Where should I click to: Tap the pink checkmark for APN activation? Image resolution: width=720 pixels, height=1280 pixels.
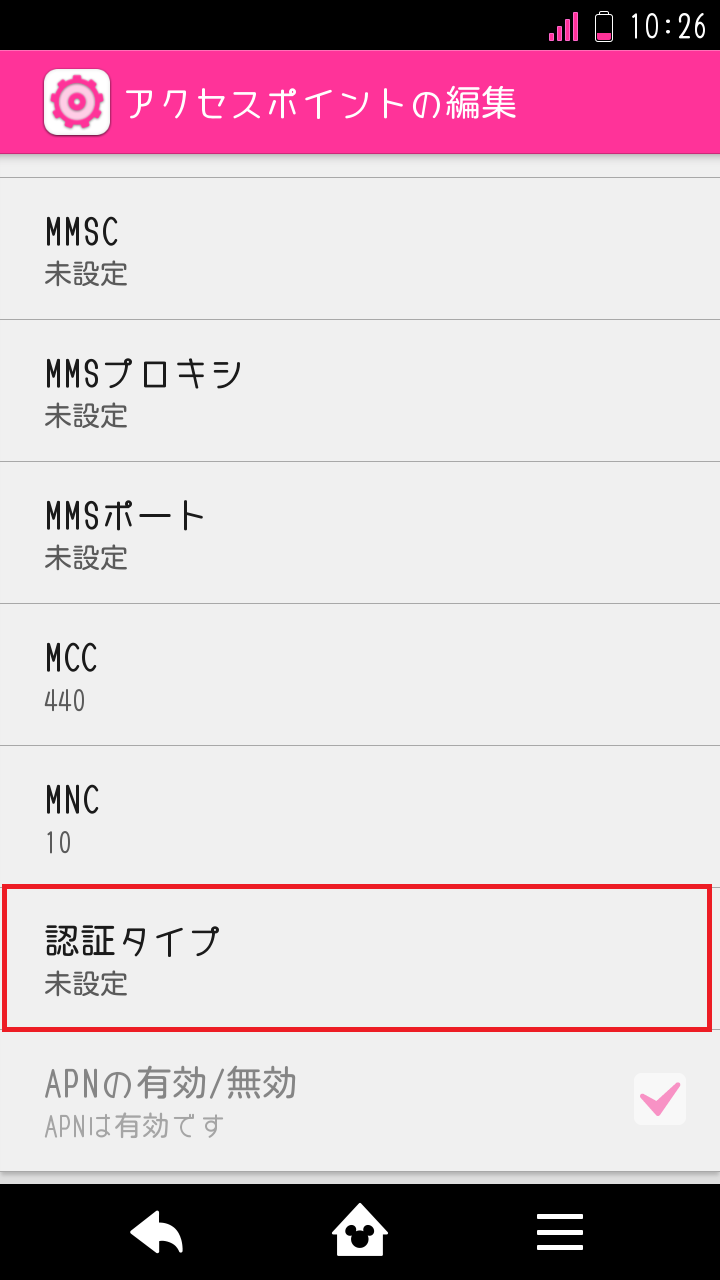(659, 1098)
